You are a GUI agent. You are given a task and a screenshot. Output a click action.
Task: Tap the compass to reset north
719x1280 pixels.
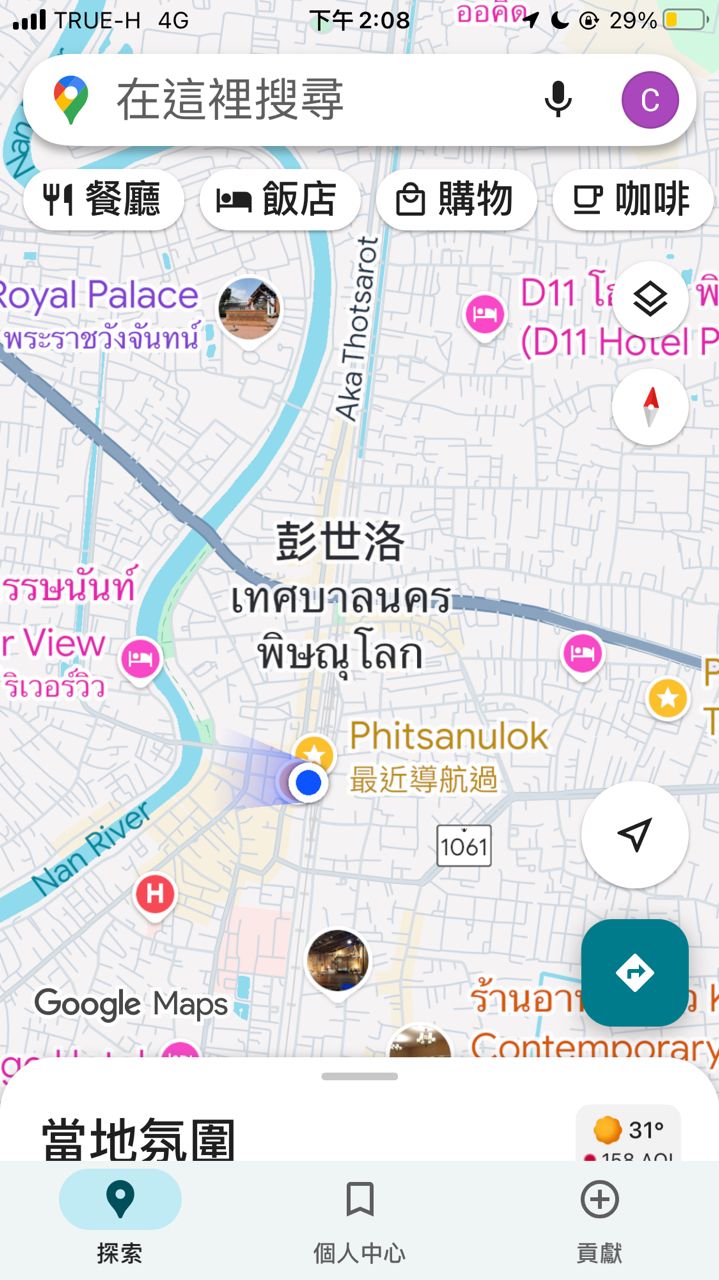[650, 407]
